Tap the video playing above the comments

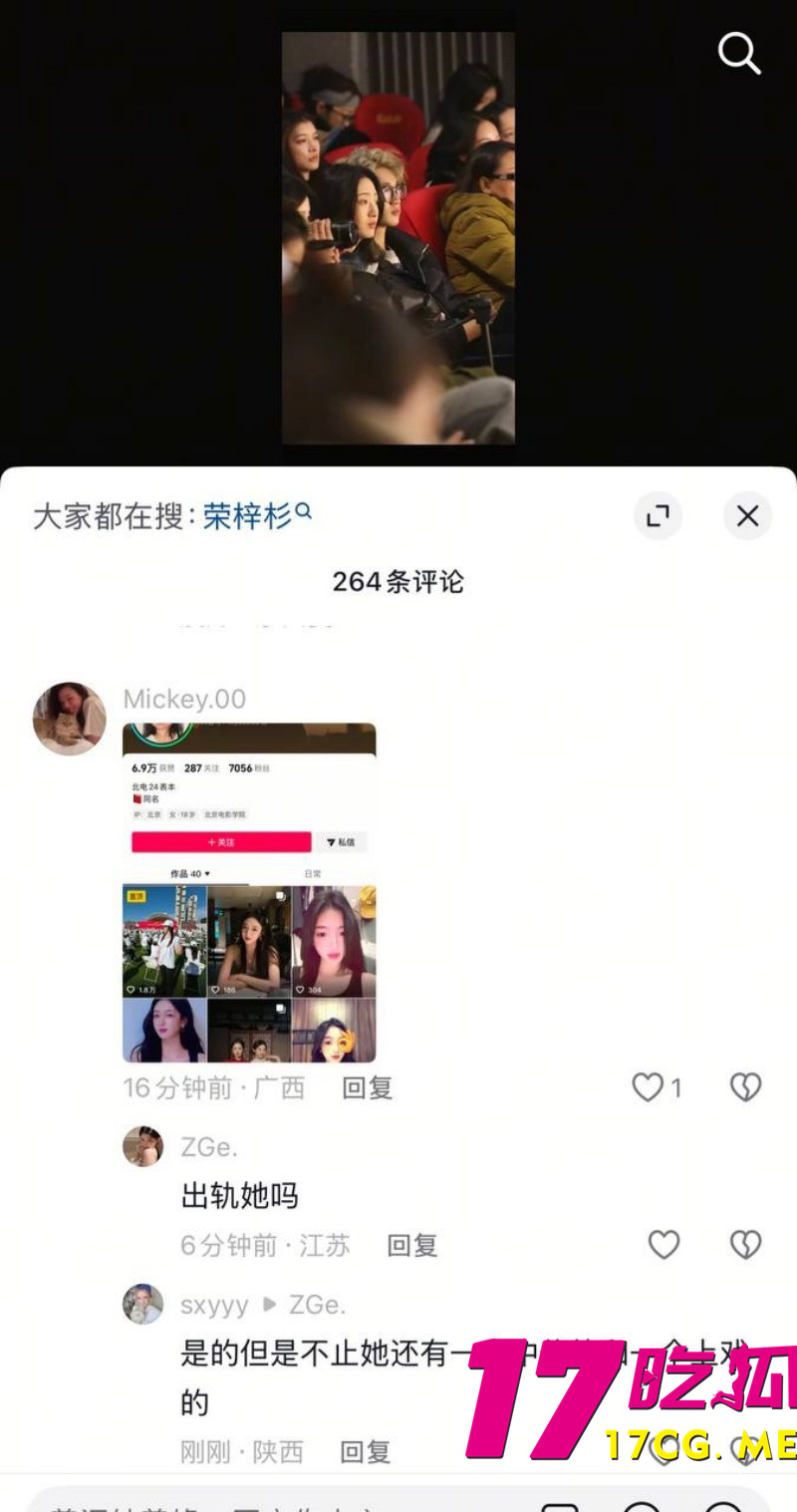pyautogui.click(x=398, y=237)
